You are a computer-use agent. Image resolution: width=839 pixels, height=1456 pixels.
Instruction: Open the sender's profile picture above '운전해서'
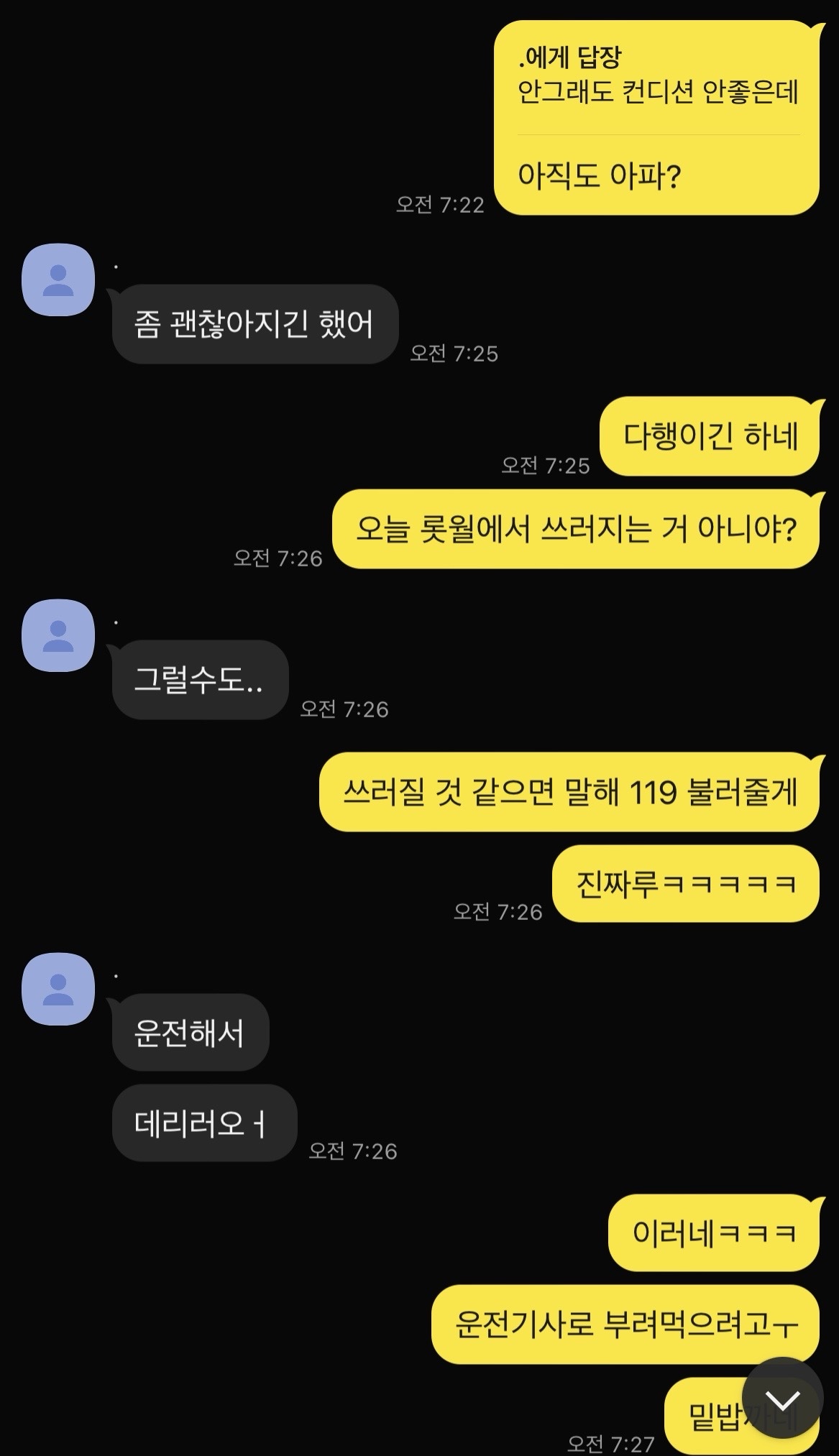tap(59, 990)
